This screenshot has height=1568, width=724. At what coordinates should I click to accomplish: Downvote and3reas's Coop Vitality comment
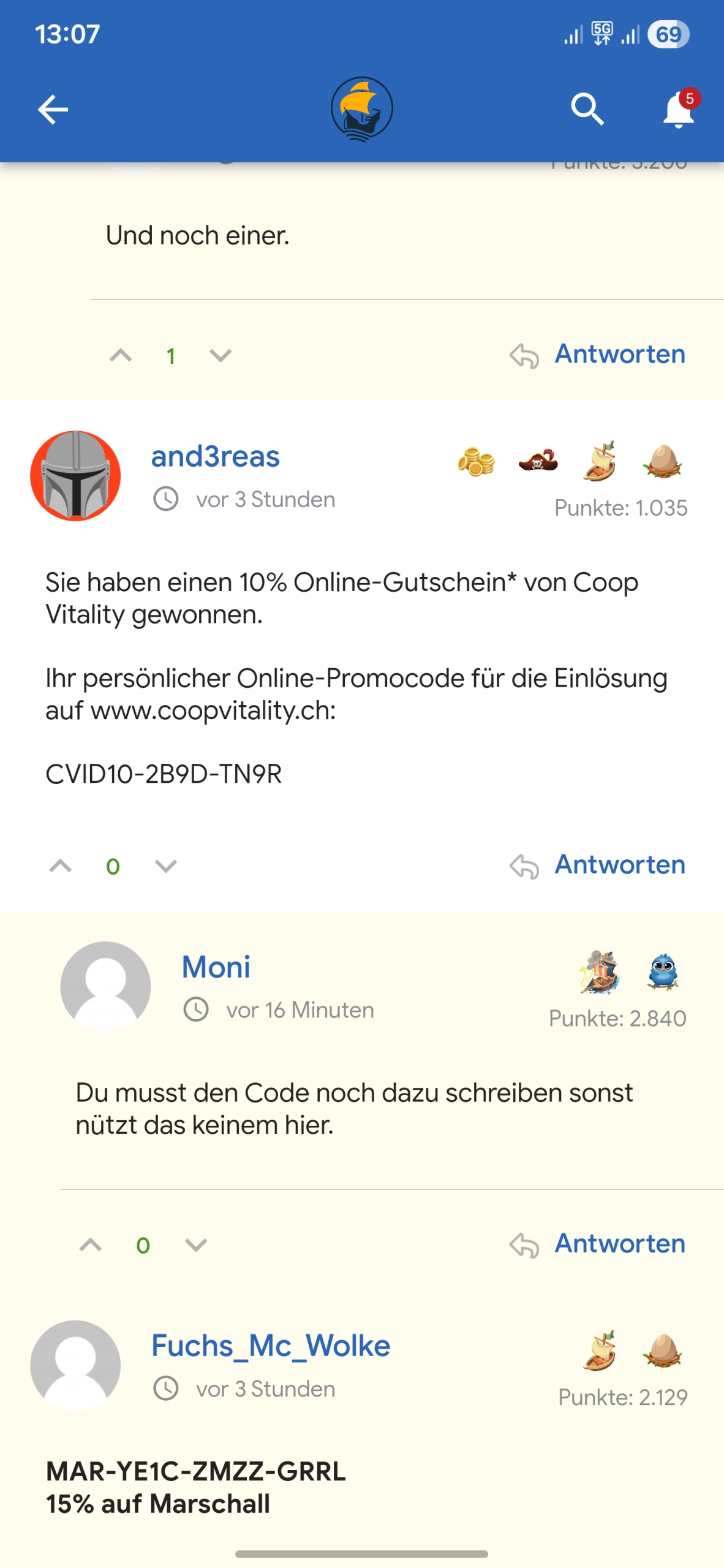(165, 865)
